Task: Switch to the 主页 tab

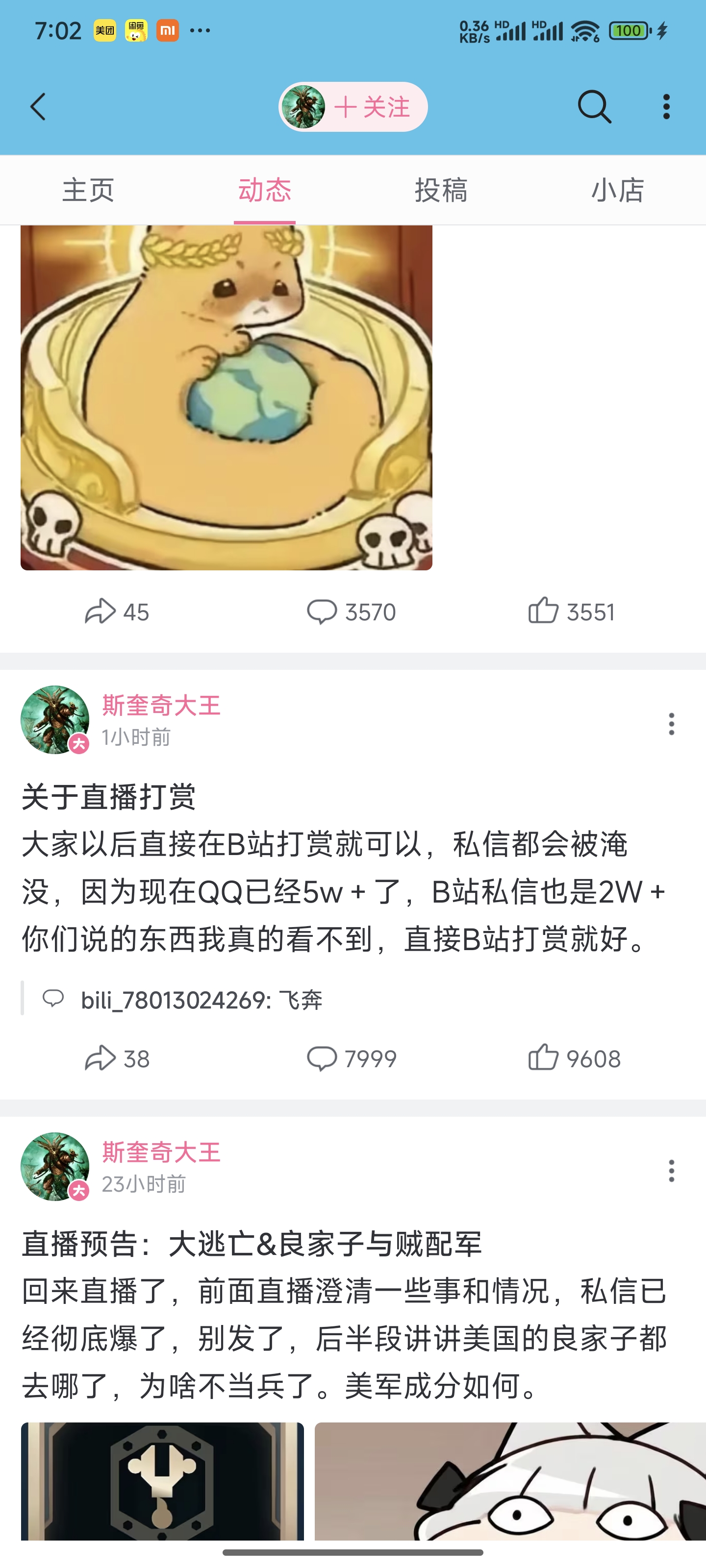Action: click(88, 190)
